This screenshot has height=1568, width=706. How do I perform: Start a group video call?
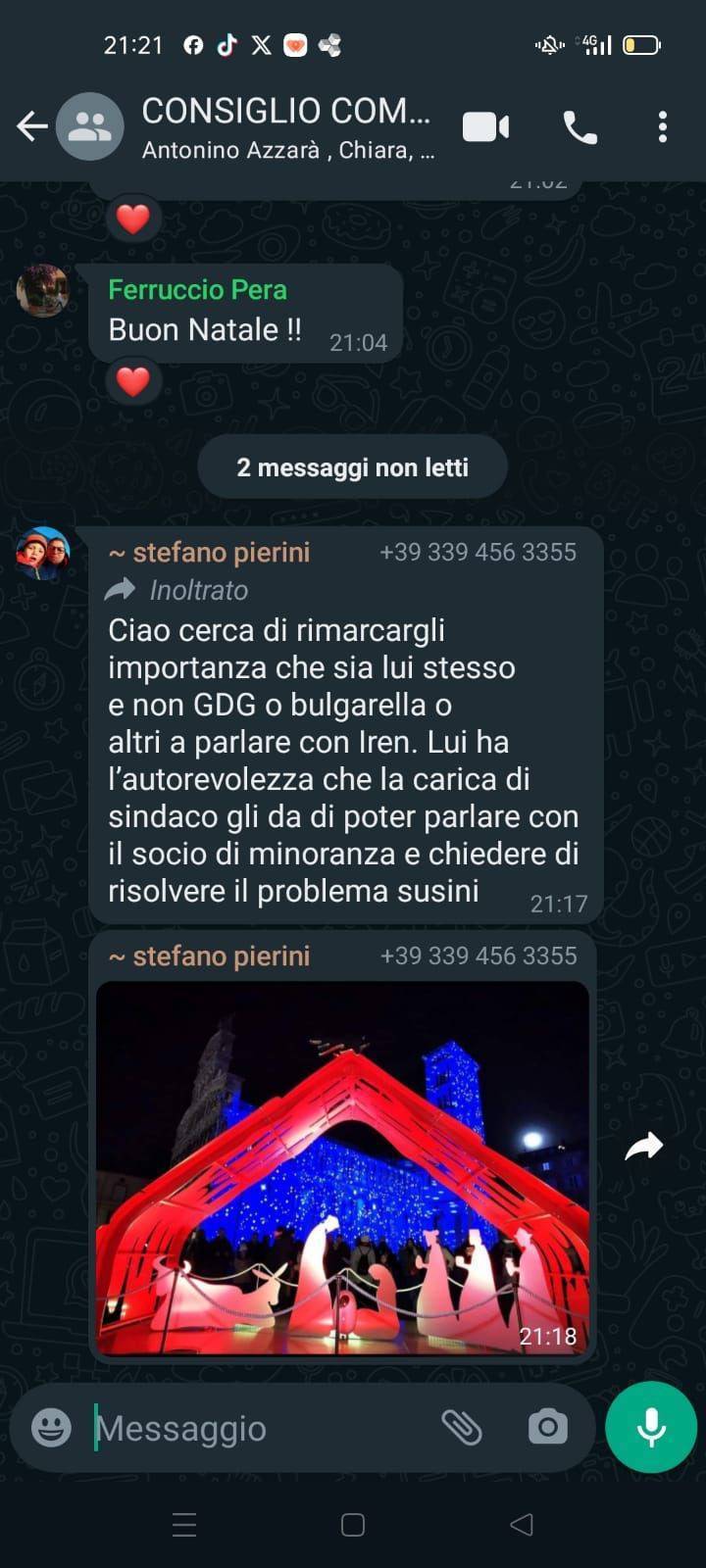485,127
